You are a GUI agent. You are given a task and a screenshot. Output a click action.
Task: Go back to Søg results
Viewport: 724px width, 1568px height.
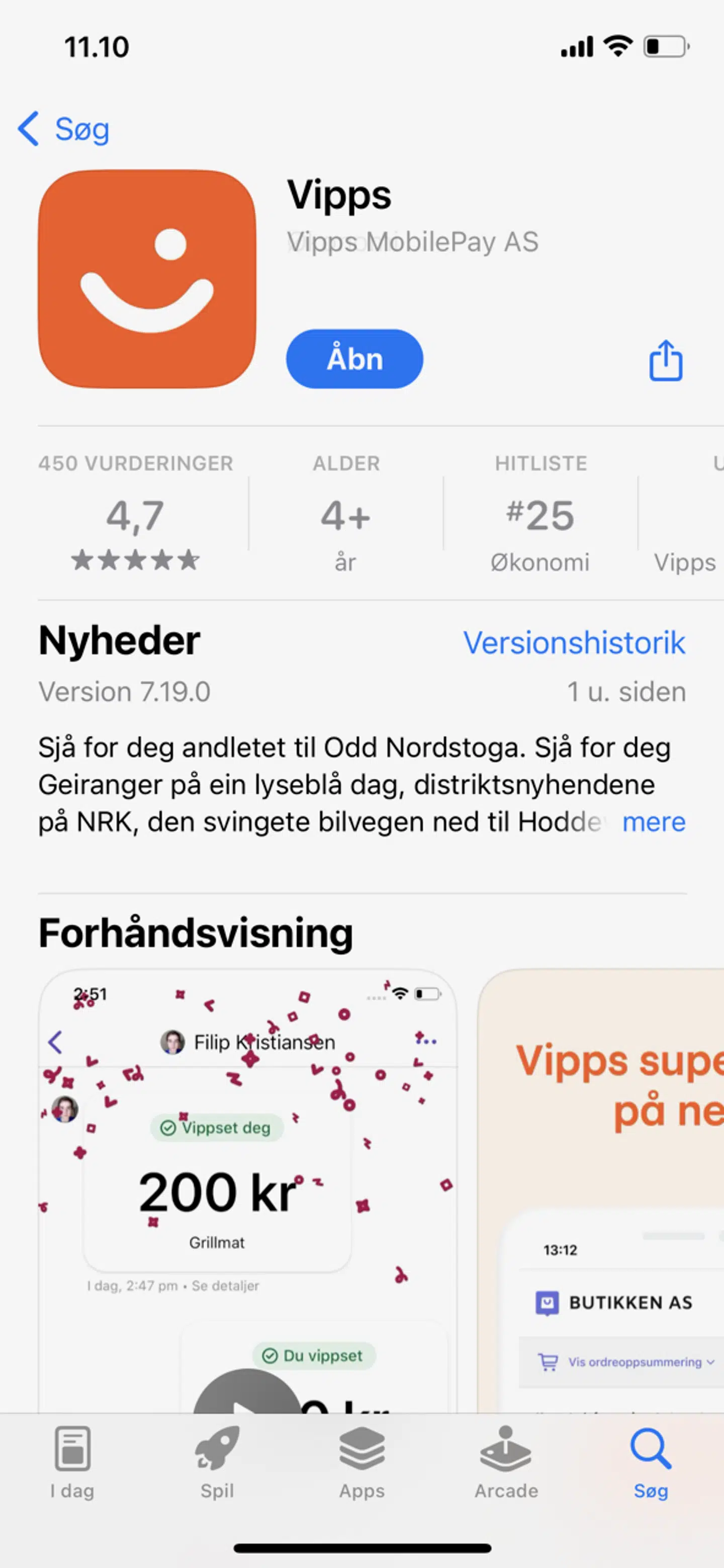tap(64, 129)
